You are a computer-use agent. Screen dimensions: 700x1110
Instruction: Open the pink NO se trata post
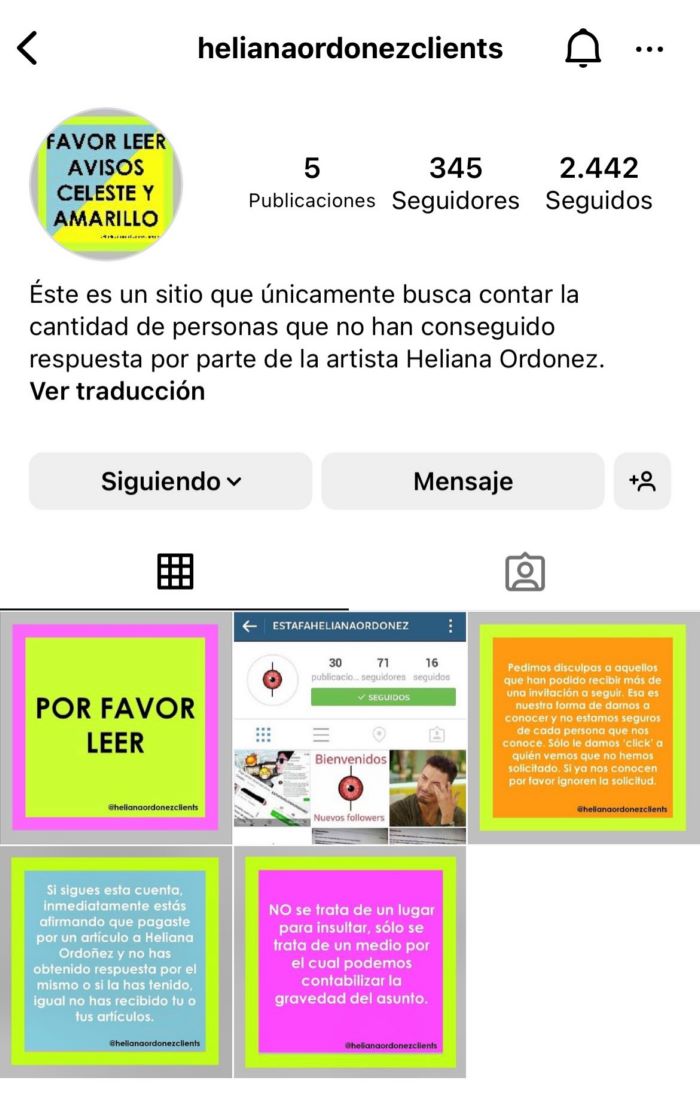350,961
